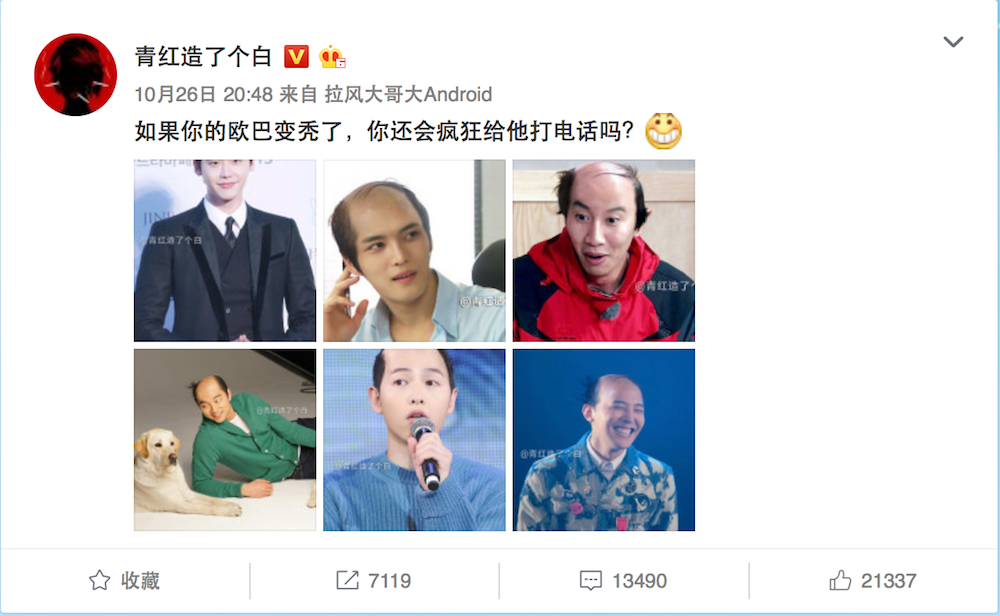
Task: View the photo of man holding microphone
Action: click(414, 439)
